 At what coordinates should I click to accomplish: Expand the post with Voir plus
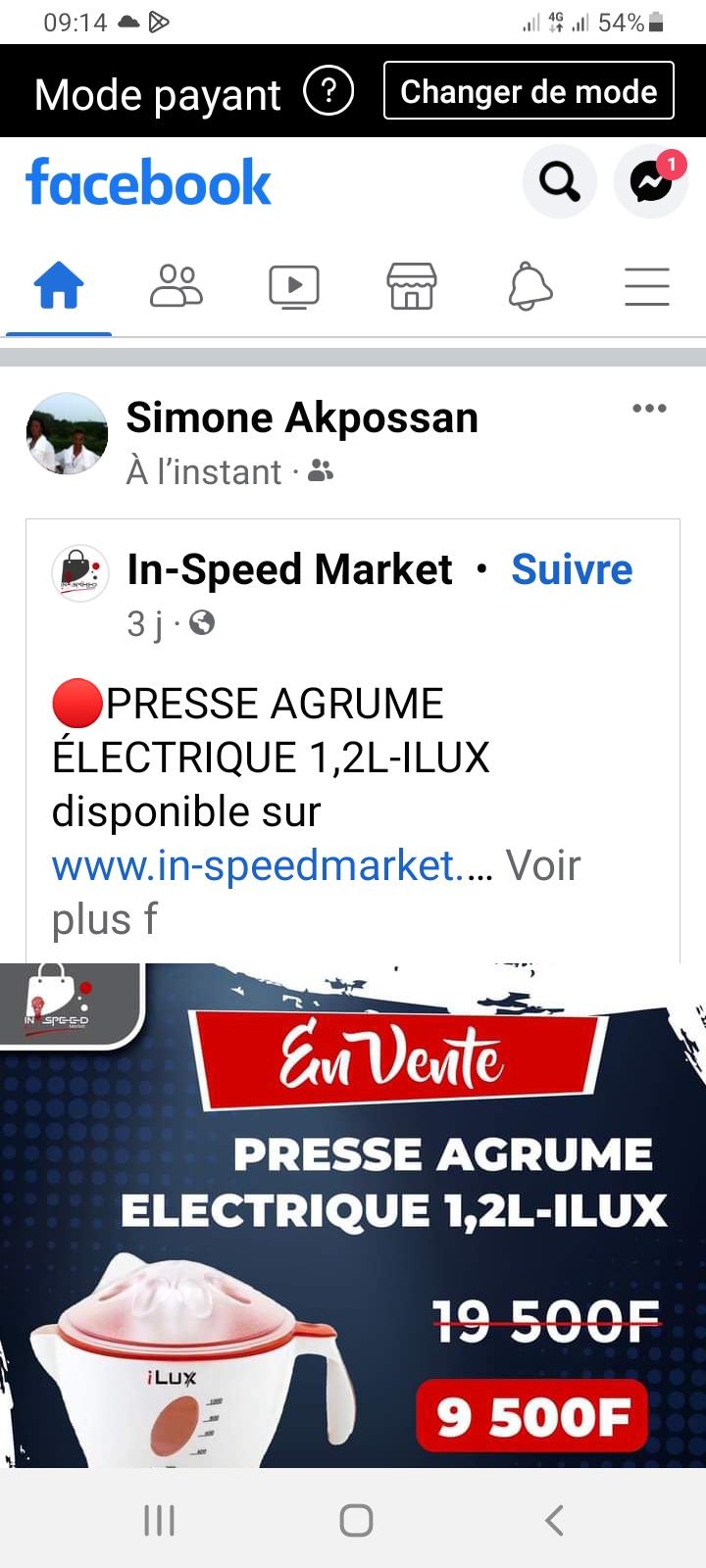542,866
